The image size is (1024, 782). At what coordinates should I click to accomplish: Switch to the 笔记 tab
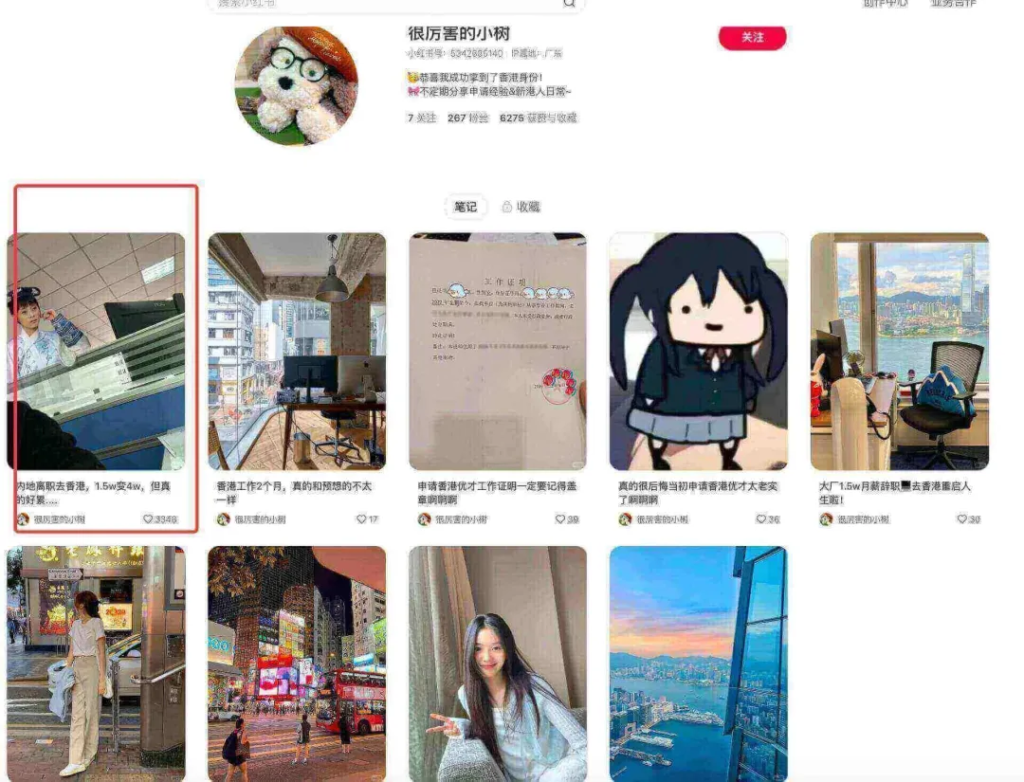pos(465,207)
